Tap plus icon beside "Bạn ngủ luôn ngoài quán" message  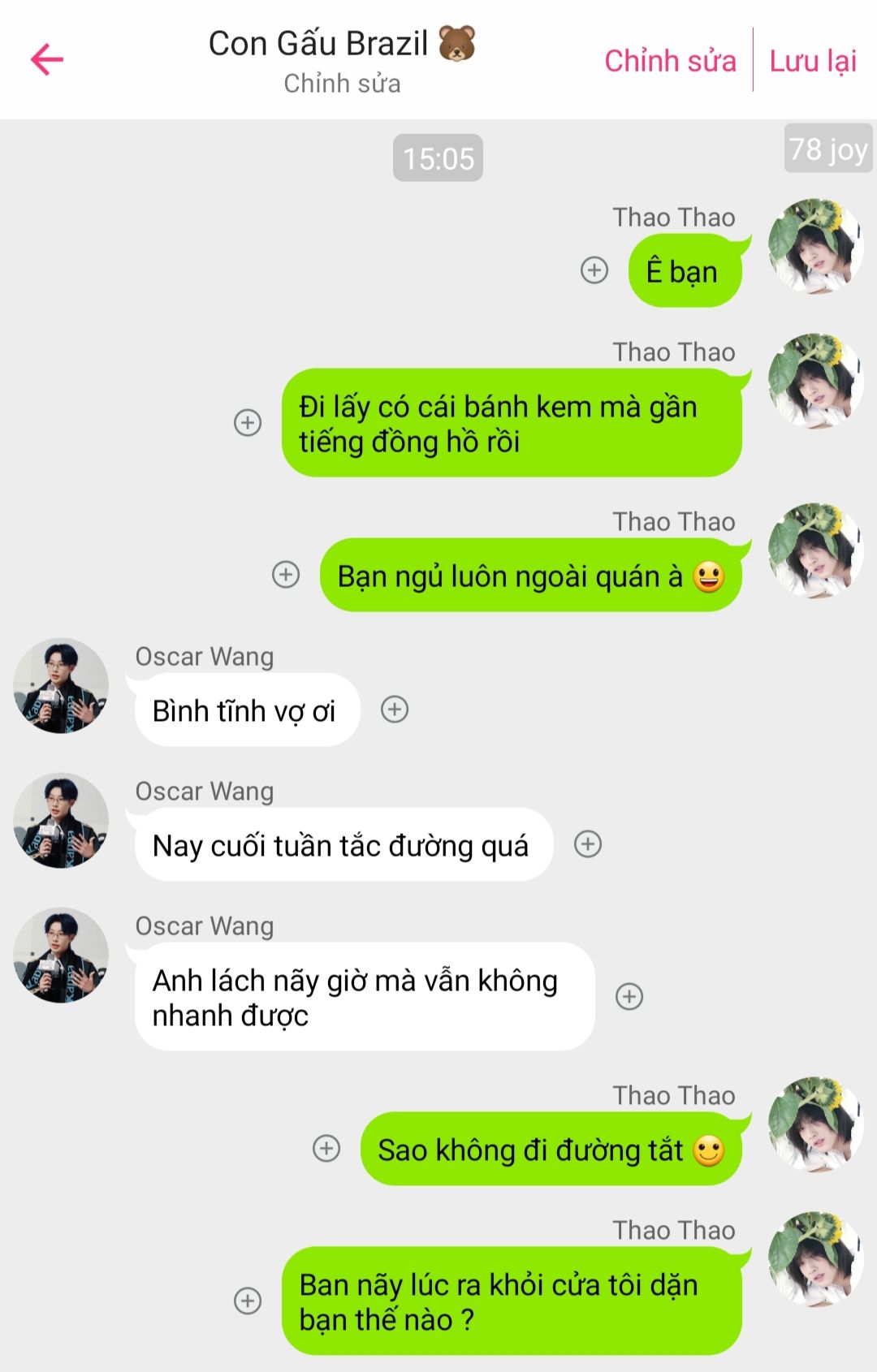coord(286,575)
